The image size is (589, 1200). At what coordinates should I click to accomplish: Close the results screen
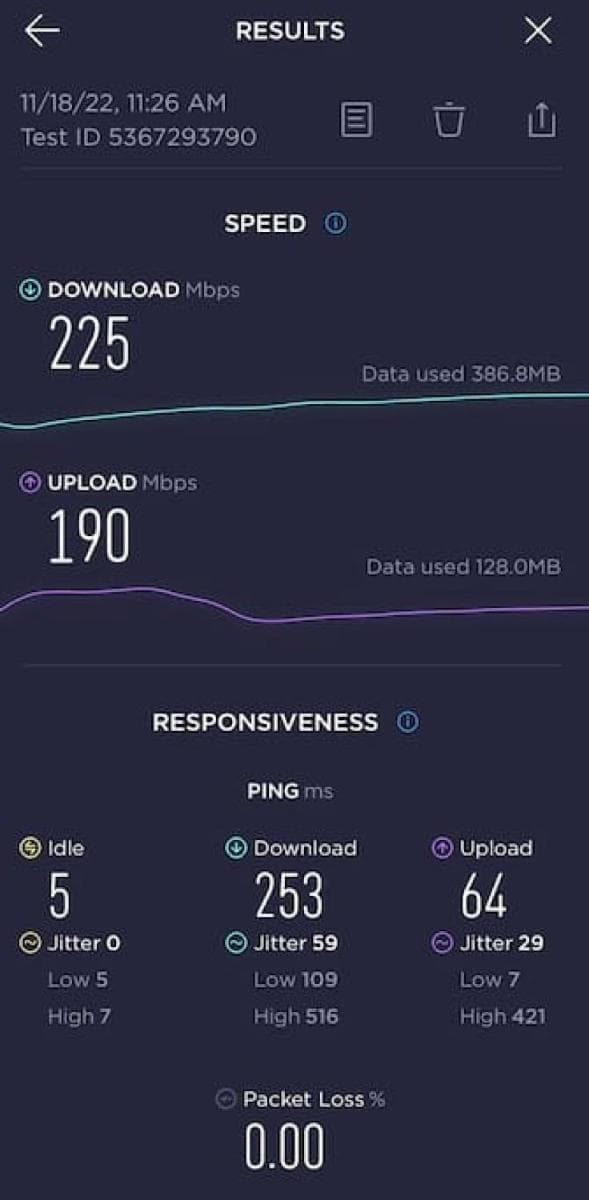tap(538, 31)
